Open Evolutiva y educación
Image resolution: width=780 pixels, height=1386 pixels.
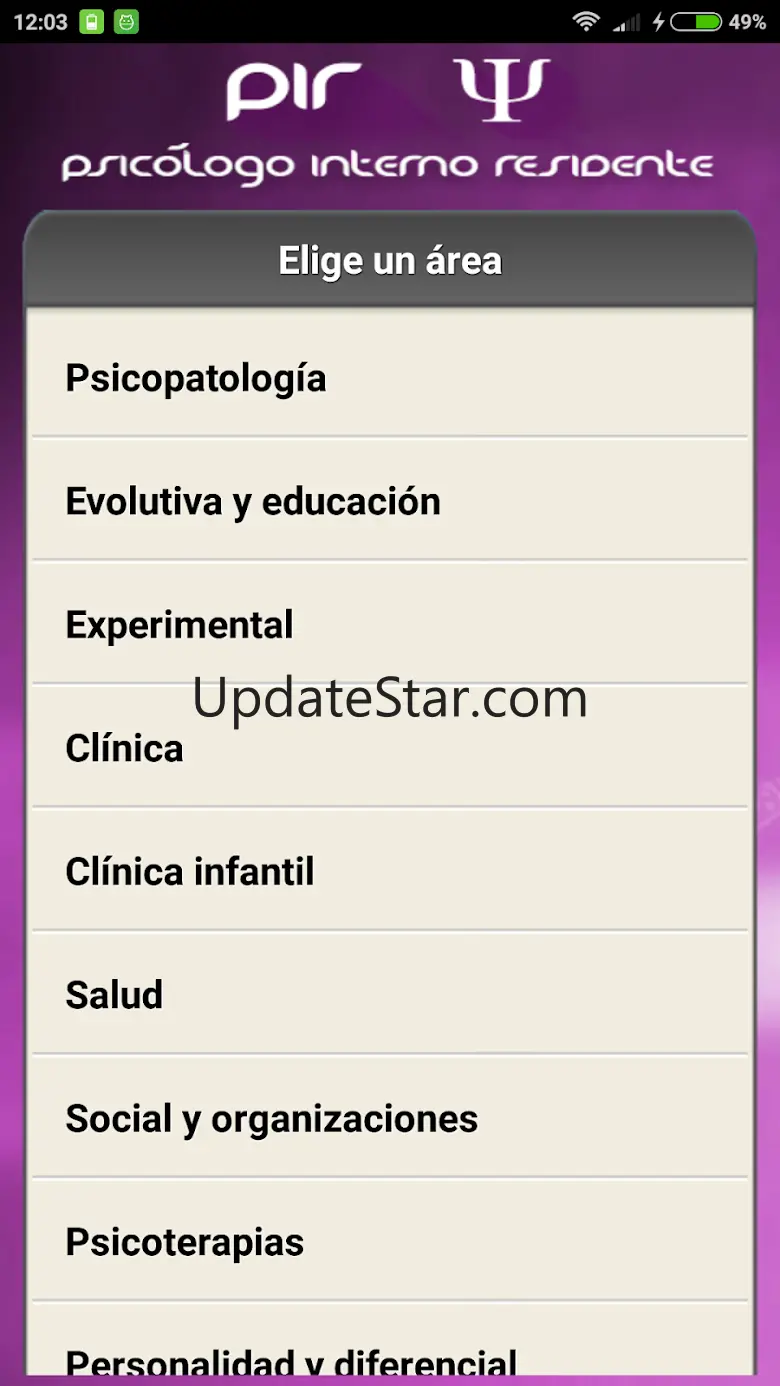(x=390, y=500)
